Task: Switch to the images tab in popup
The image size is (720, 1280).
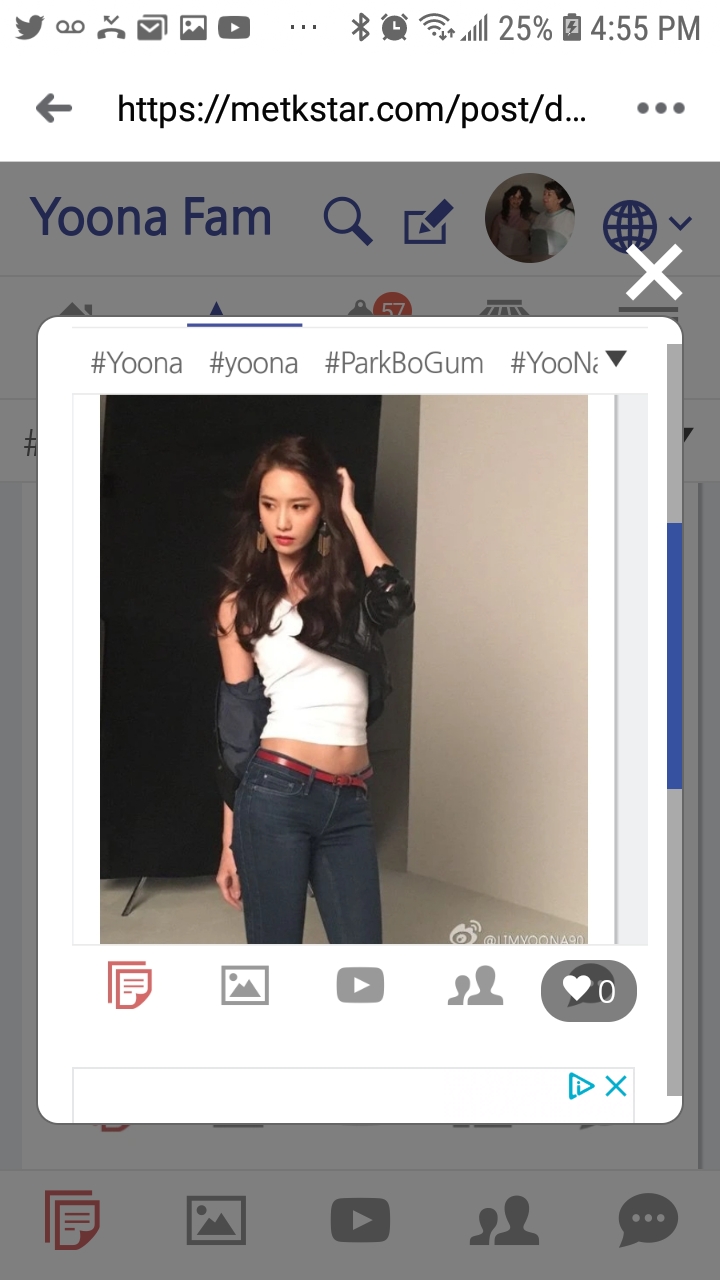Action: pyautogui.click(x=245, y=986)
